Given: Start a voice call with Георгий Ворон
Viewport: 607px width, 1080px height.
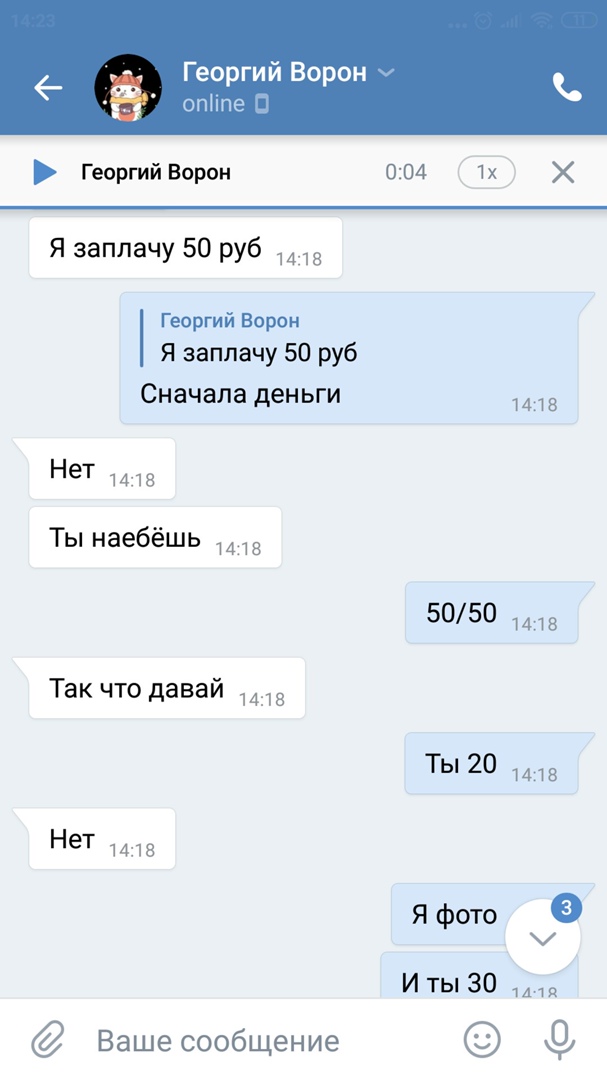Looking at the screenshot, I should pyautogui.click(x=566, y=88).
